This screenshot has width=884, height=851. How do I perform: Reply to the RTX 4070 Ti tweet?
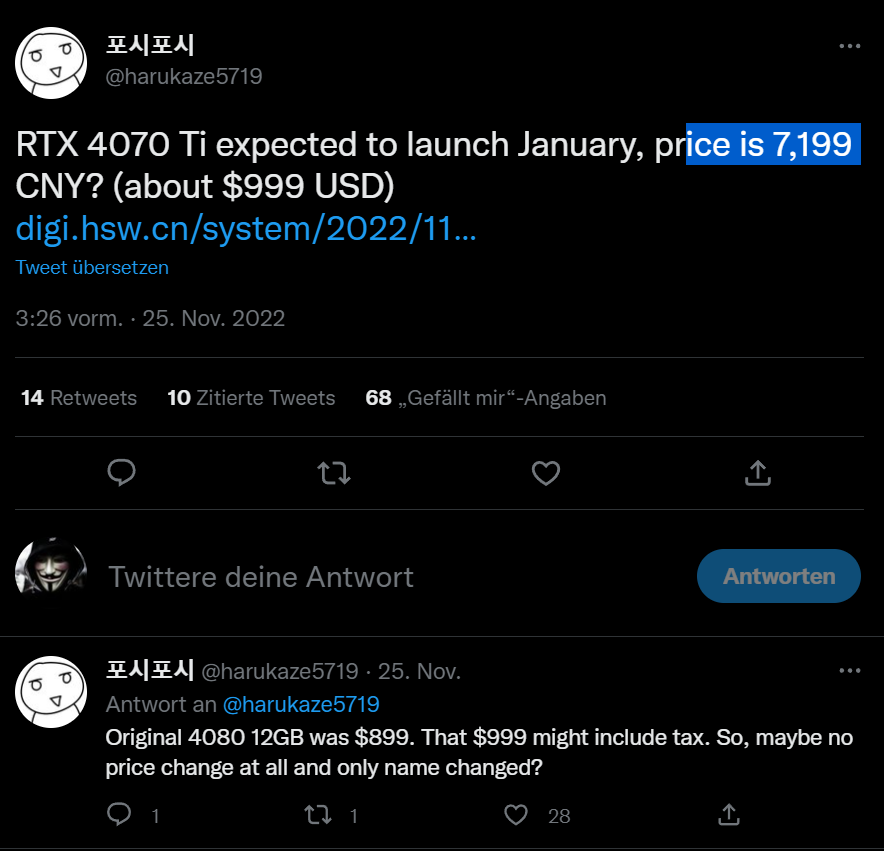122,472
